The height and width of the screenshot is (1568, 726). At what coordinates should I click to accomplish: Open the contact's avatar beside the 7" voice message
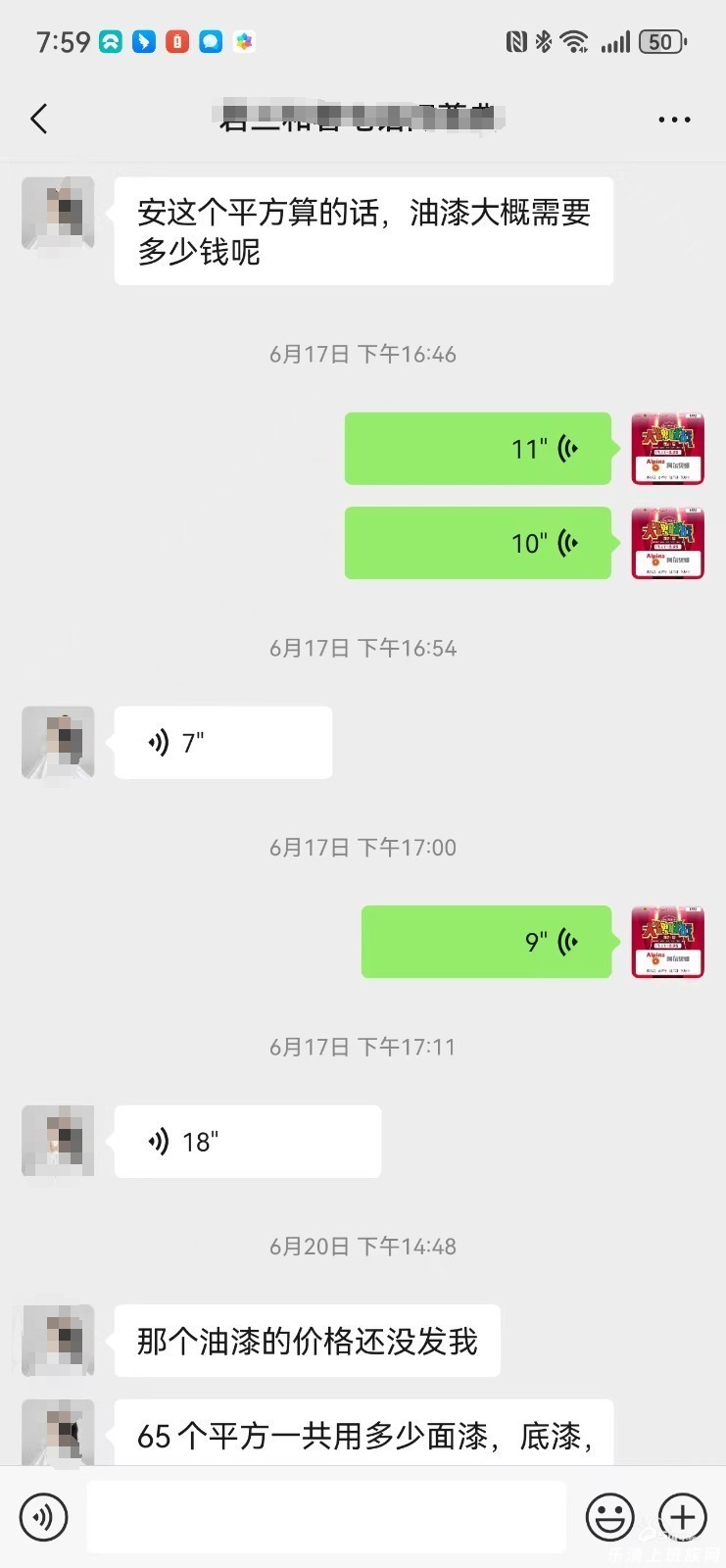[x=58, y=743]
